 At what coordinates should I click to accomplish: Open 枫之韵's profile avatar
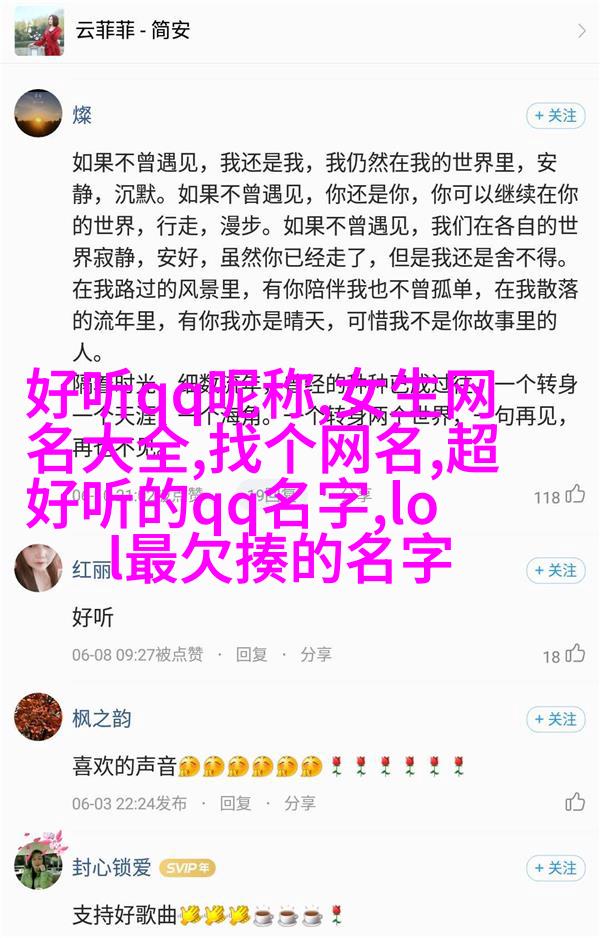(38, 719)
